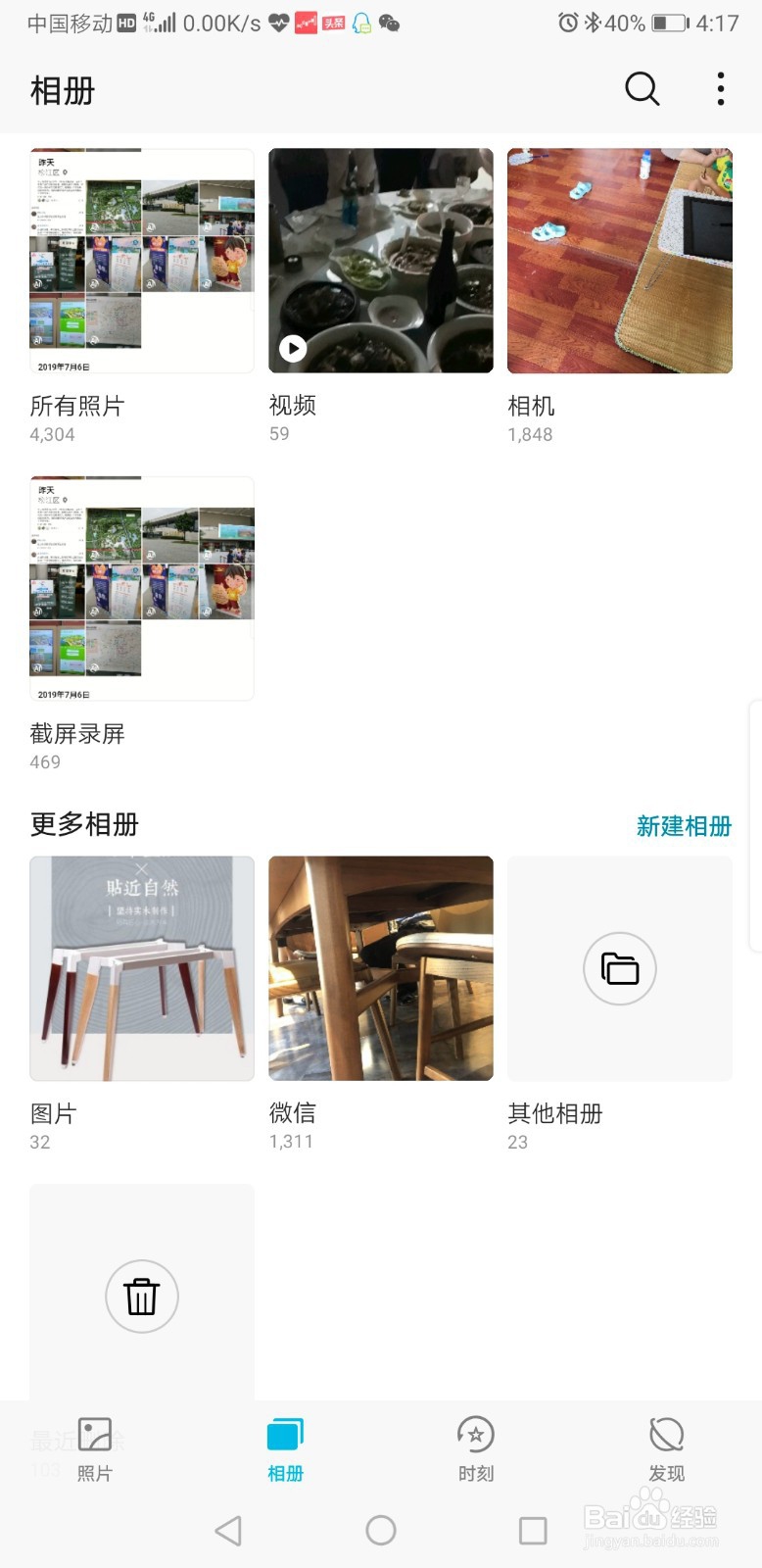Open the 截屏录屏 album

[x=141, y=588]
